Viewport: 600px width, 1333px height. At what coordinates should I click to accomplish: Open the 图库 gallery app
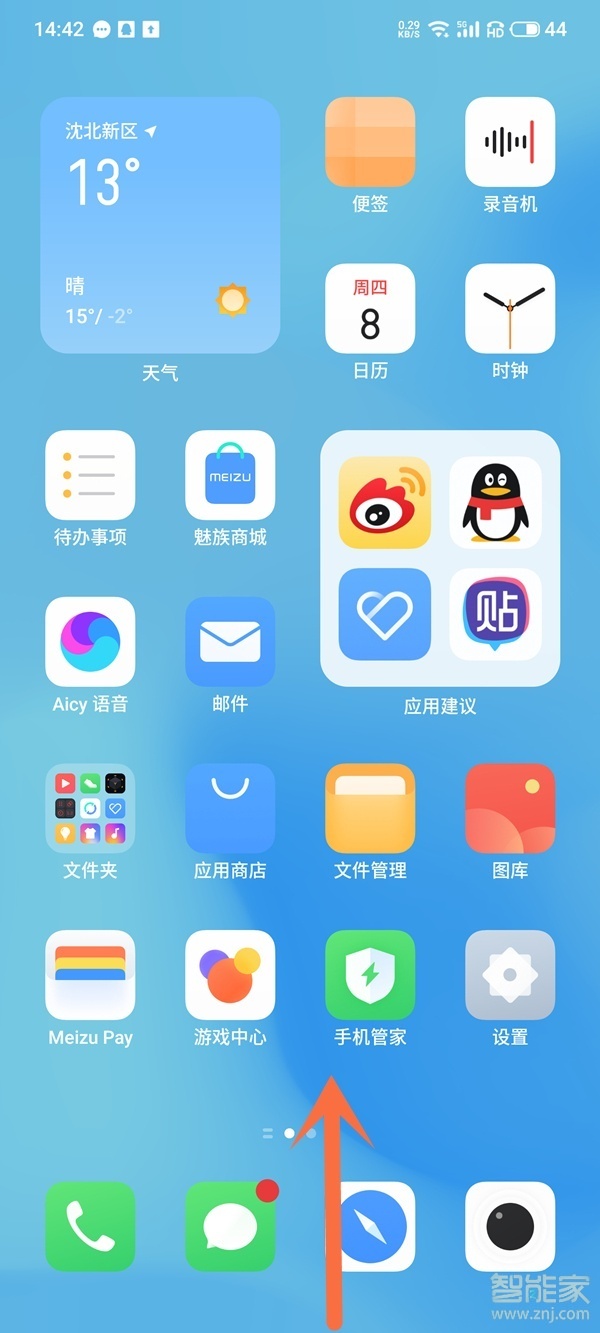(510, 808)
